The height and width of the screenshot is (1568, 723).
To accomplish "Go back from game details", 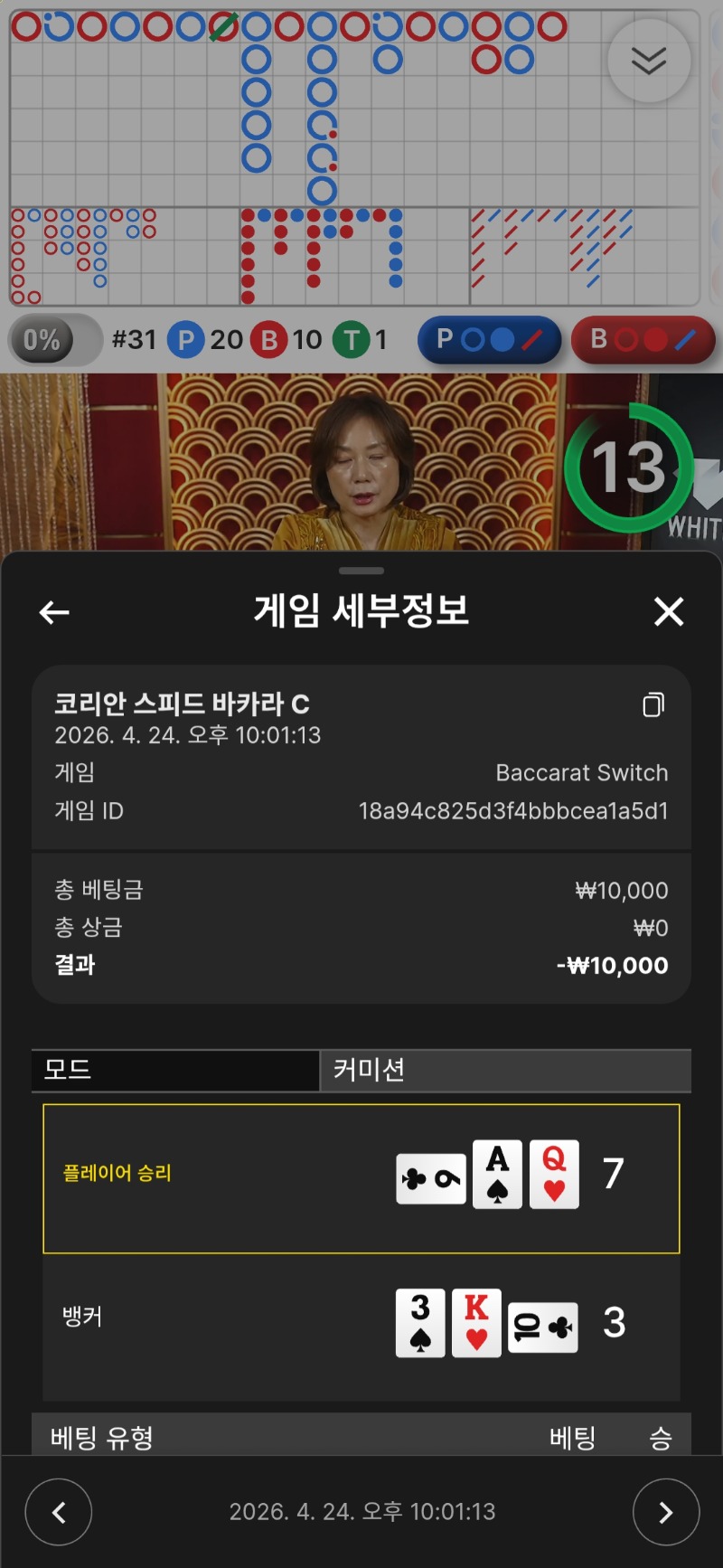I will [54, 612].
